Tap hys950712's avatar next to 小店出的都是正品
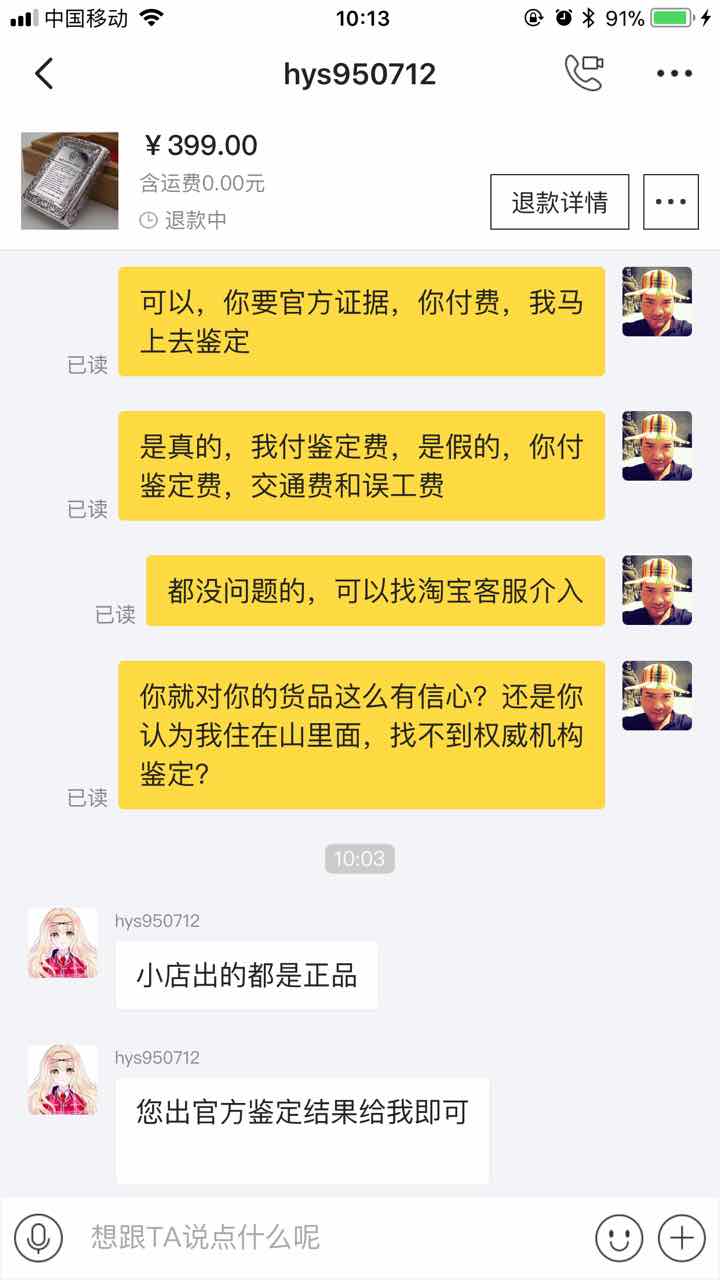Viewport: 720px width, 1280px height. (62, 943)
